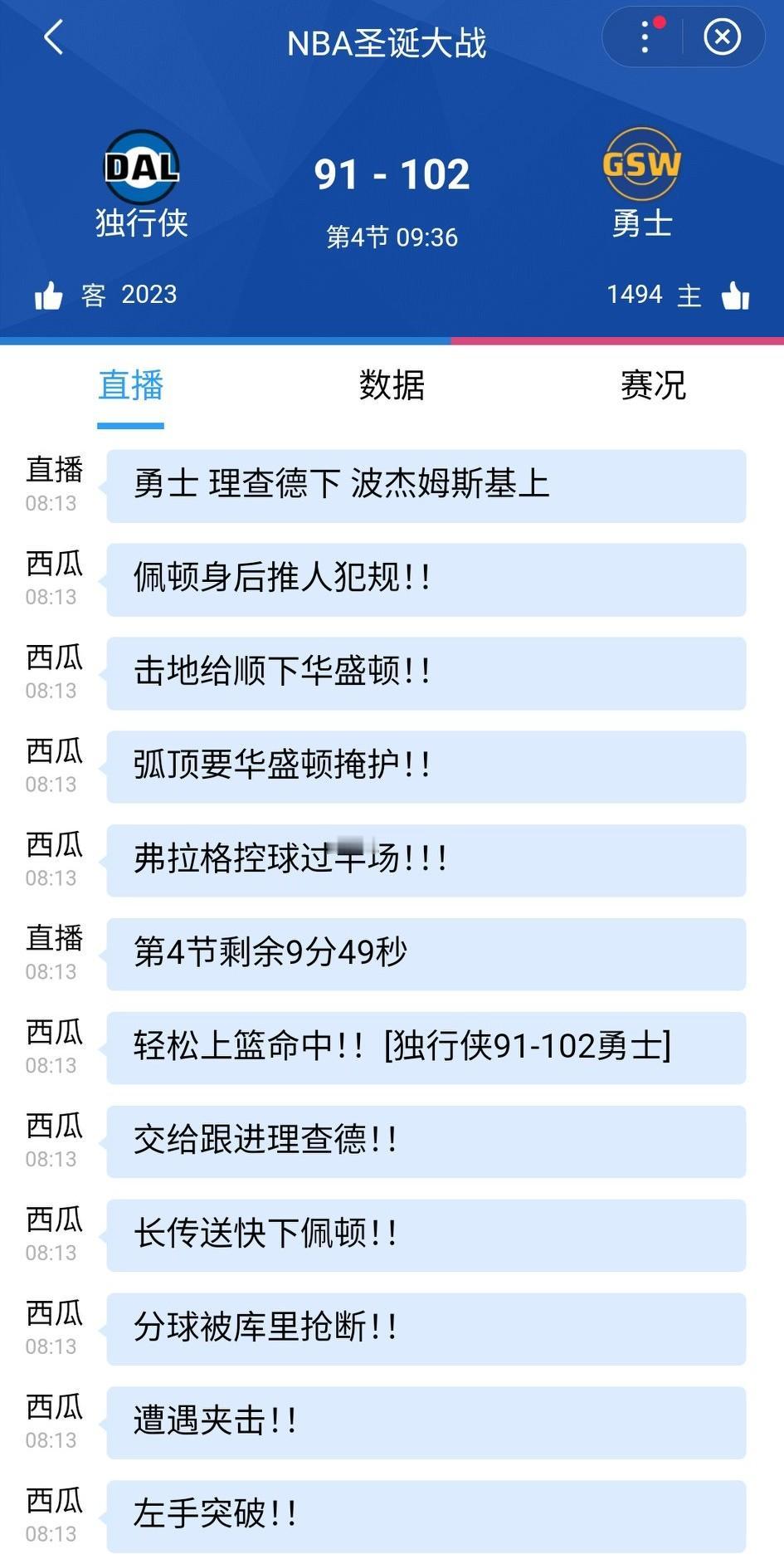This screenshot has height=1564, width=784.
Task: Click the back arrow at top left
Action: tap(51, 37)
